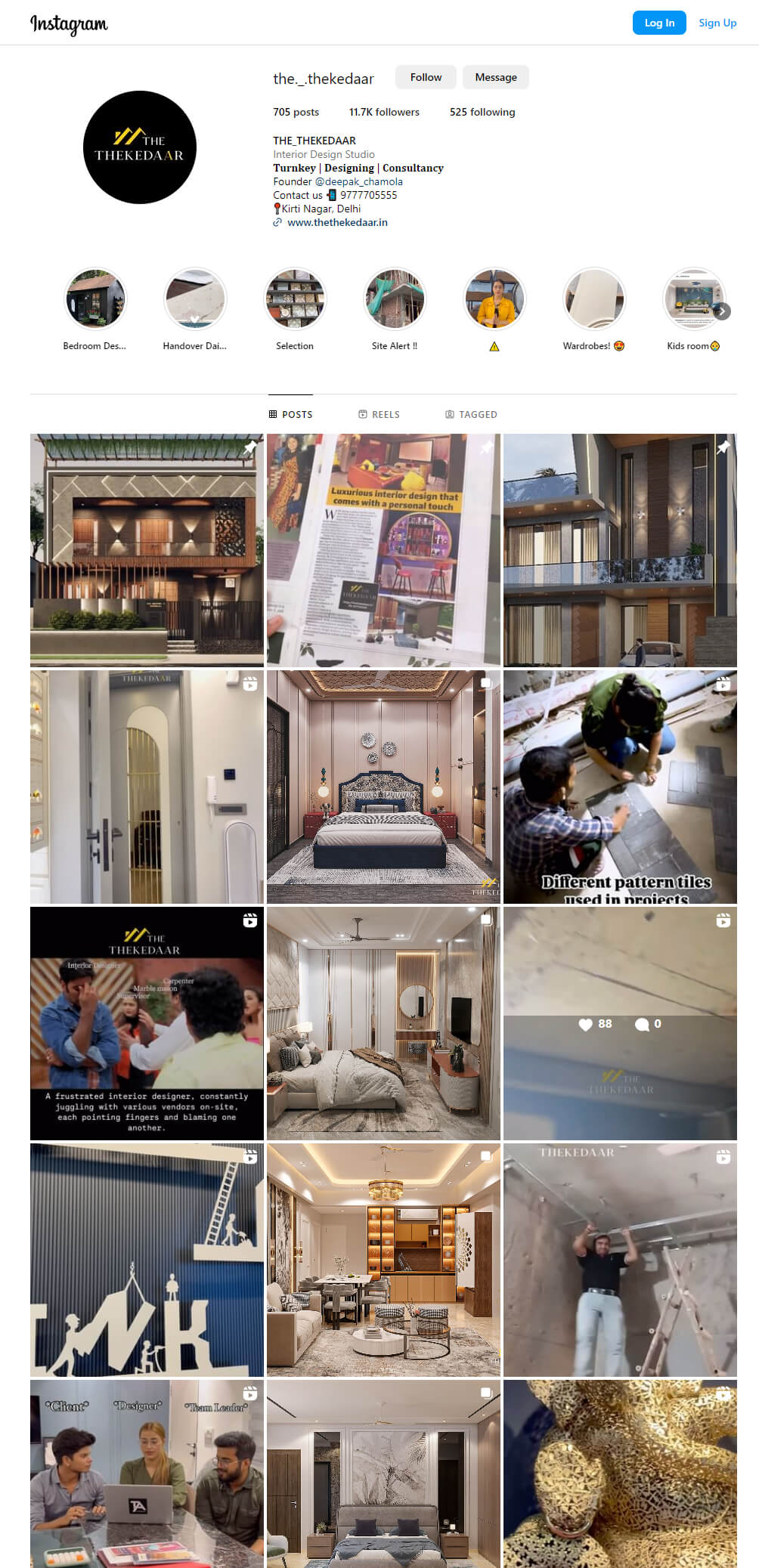
Task: Switch to the Reels tab
Action: (x=379, y=414)
